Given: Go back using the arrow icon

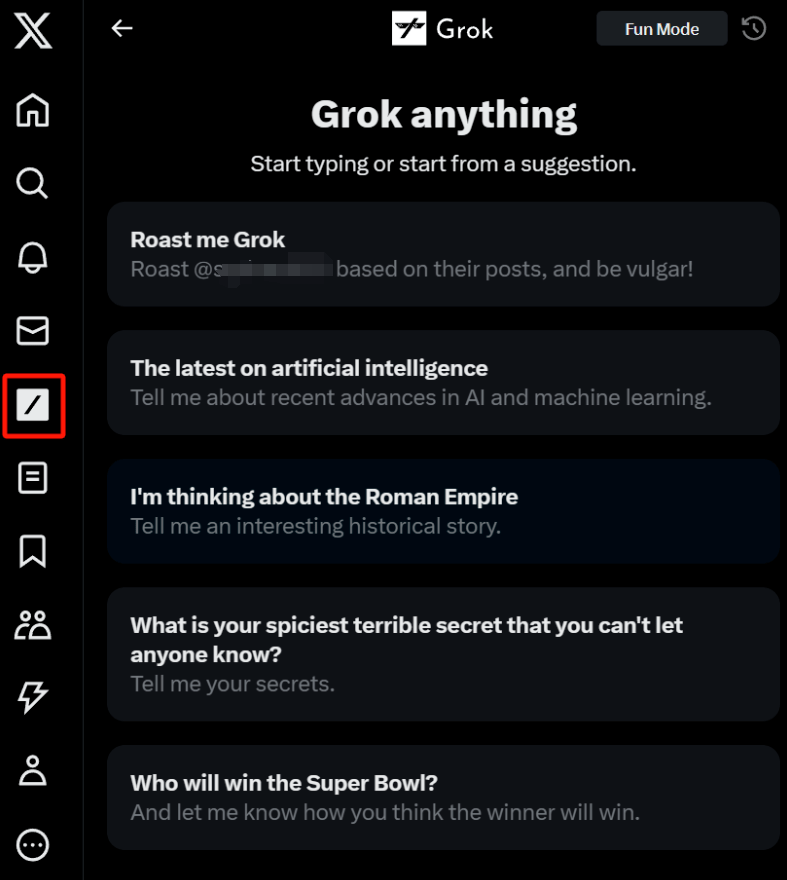Looking at the screenshot, I should (x=122, y=29).
